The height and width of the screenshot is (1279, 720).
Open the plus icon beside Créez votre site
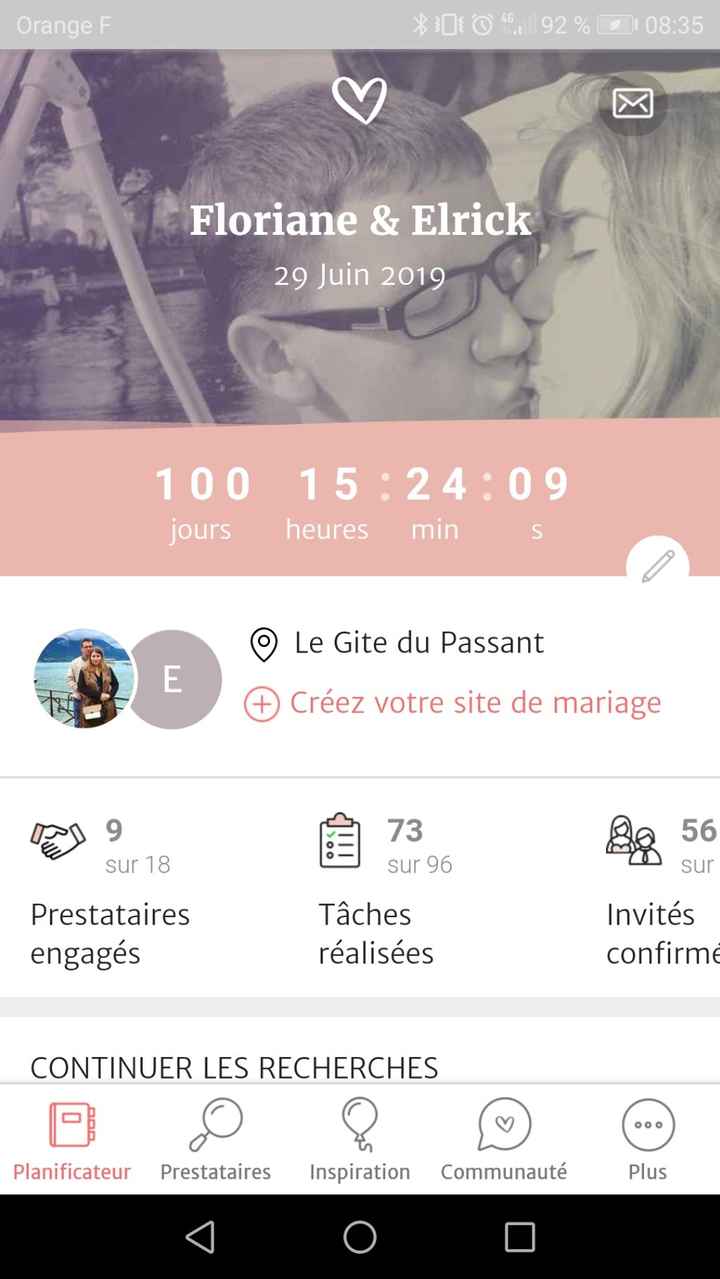[x=261, y=703]
